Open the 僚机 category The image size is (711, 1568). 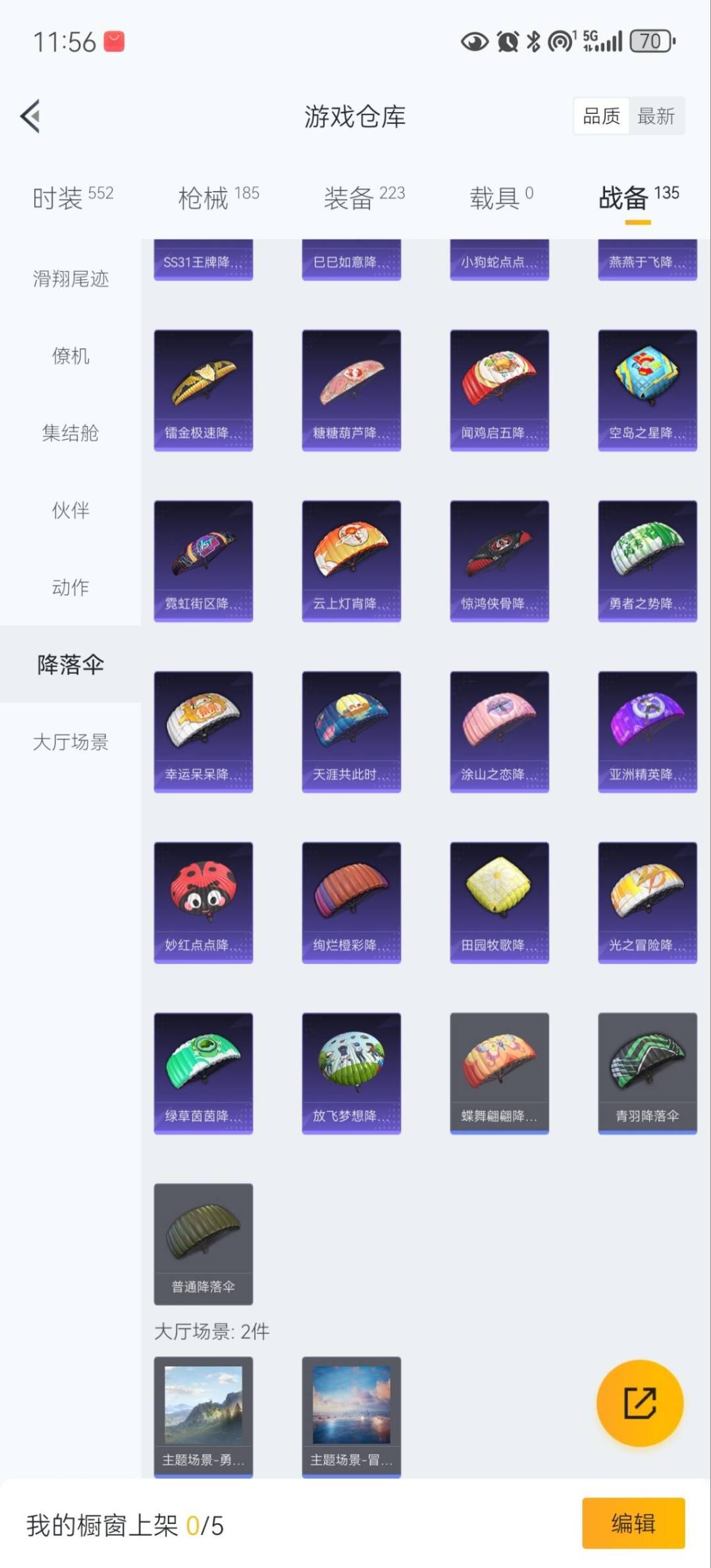(x=70, y=356)
